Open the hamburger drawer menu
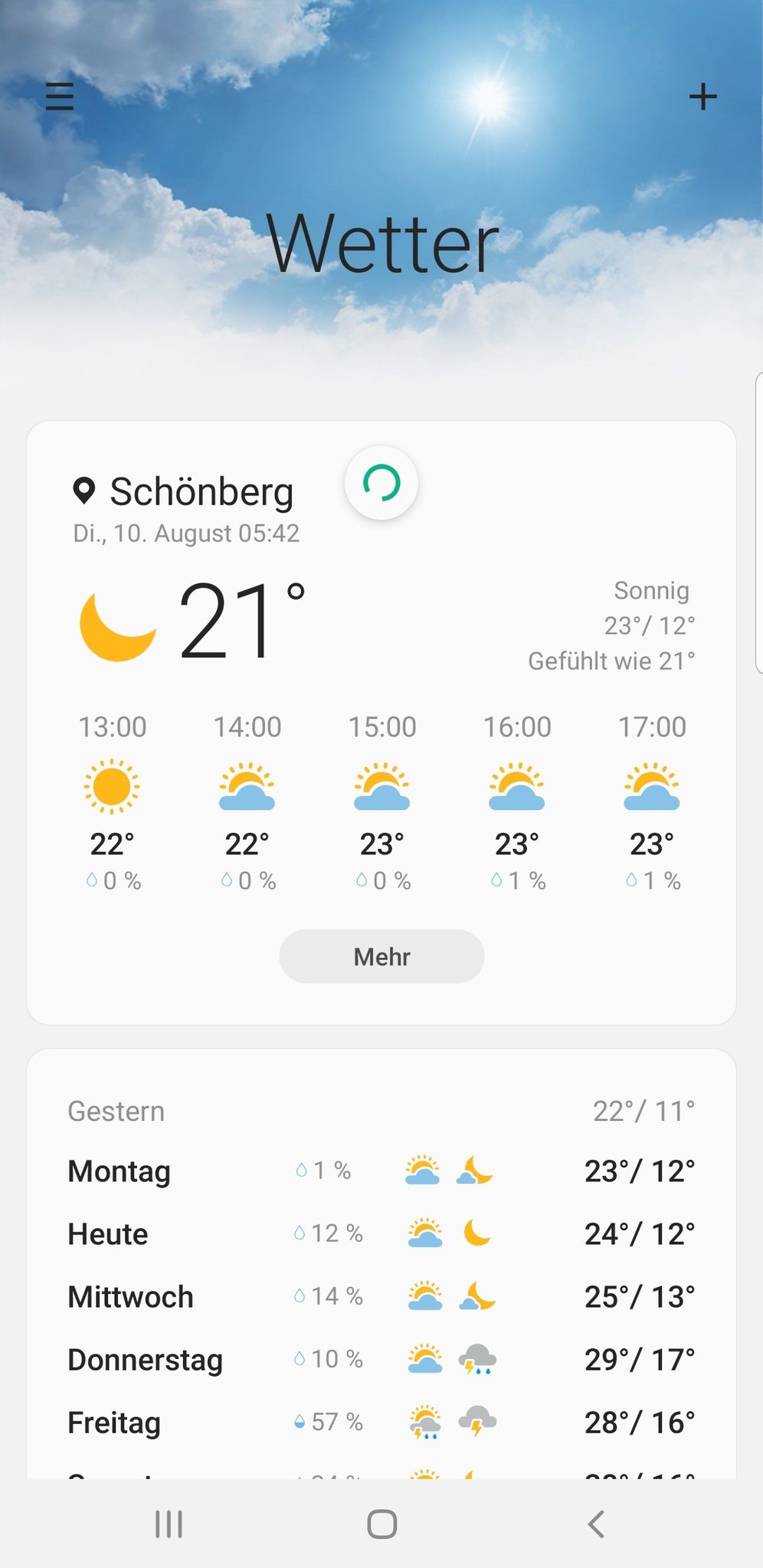Viewport: 763px width, 1568px height. pyautogui.click(x=60, y=96)
